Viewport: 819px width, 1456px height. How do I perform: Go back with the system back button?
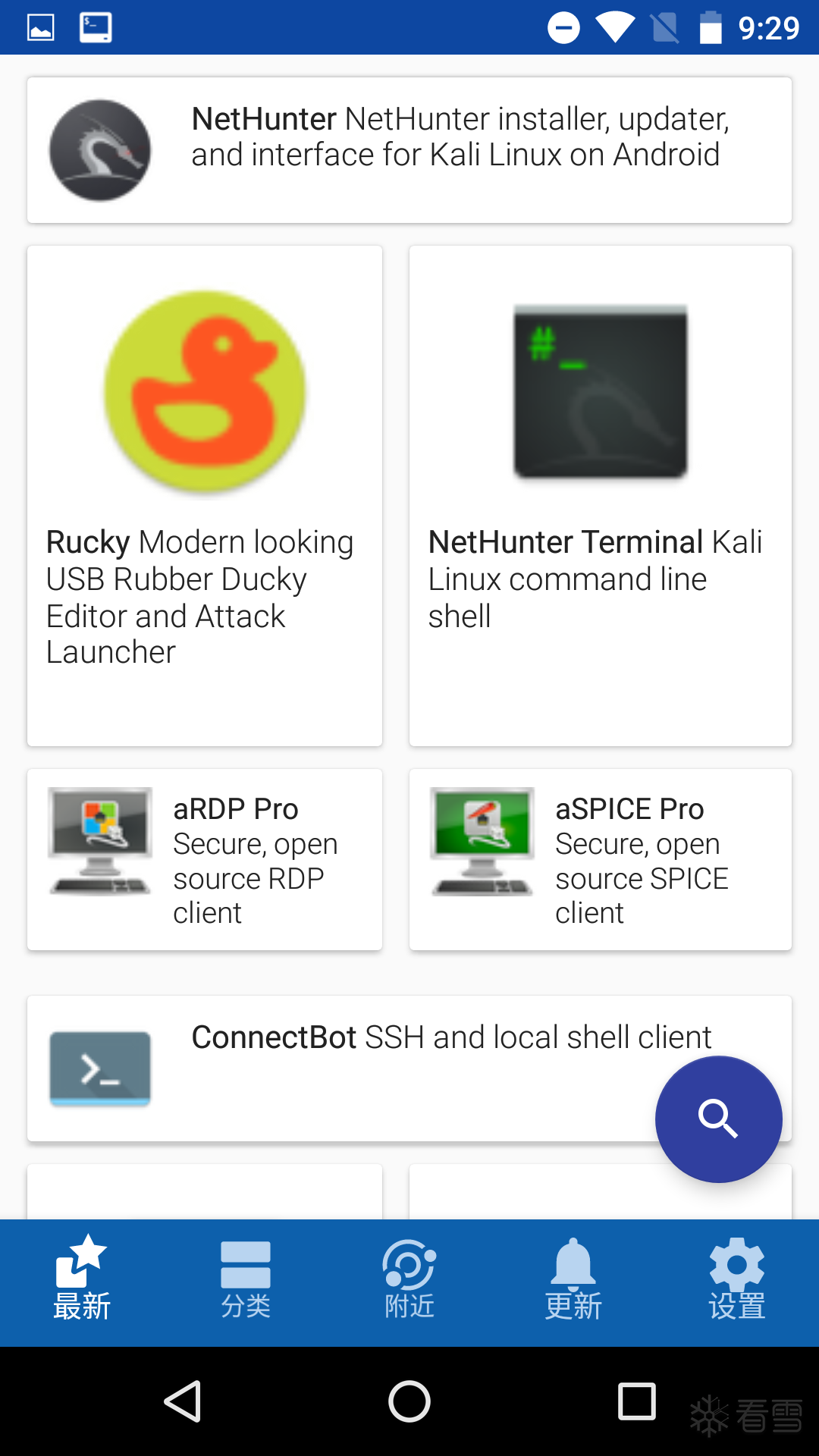coord(183,1401)
